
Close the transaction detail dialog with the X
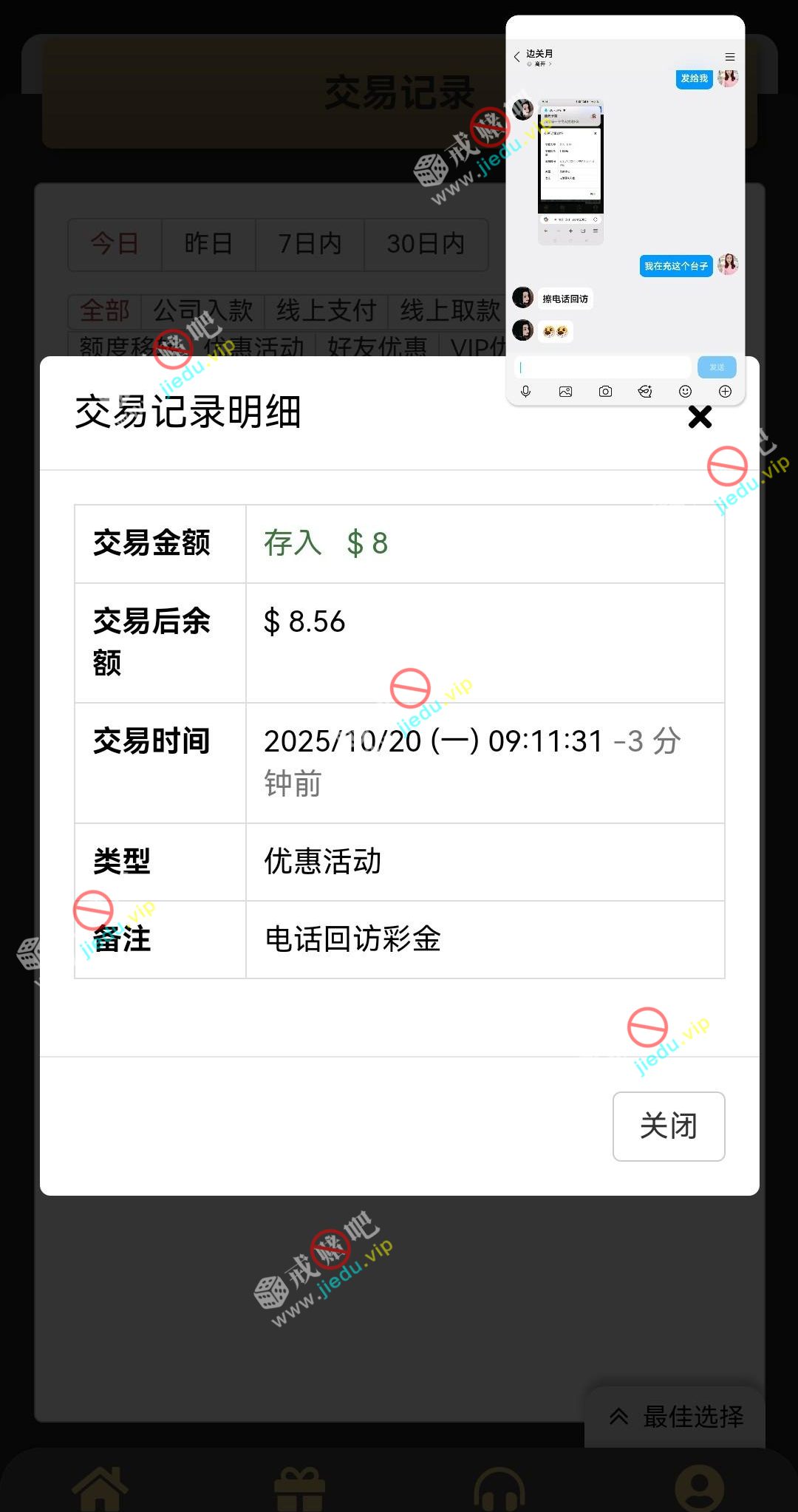pyautogui.click(x=700, y=417)
